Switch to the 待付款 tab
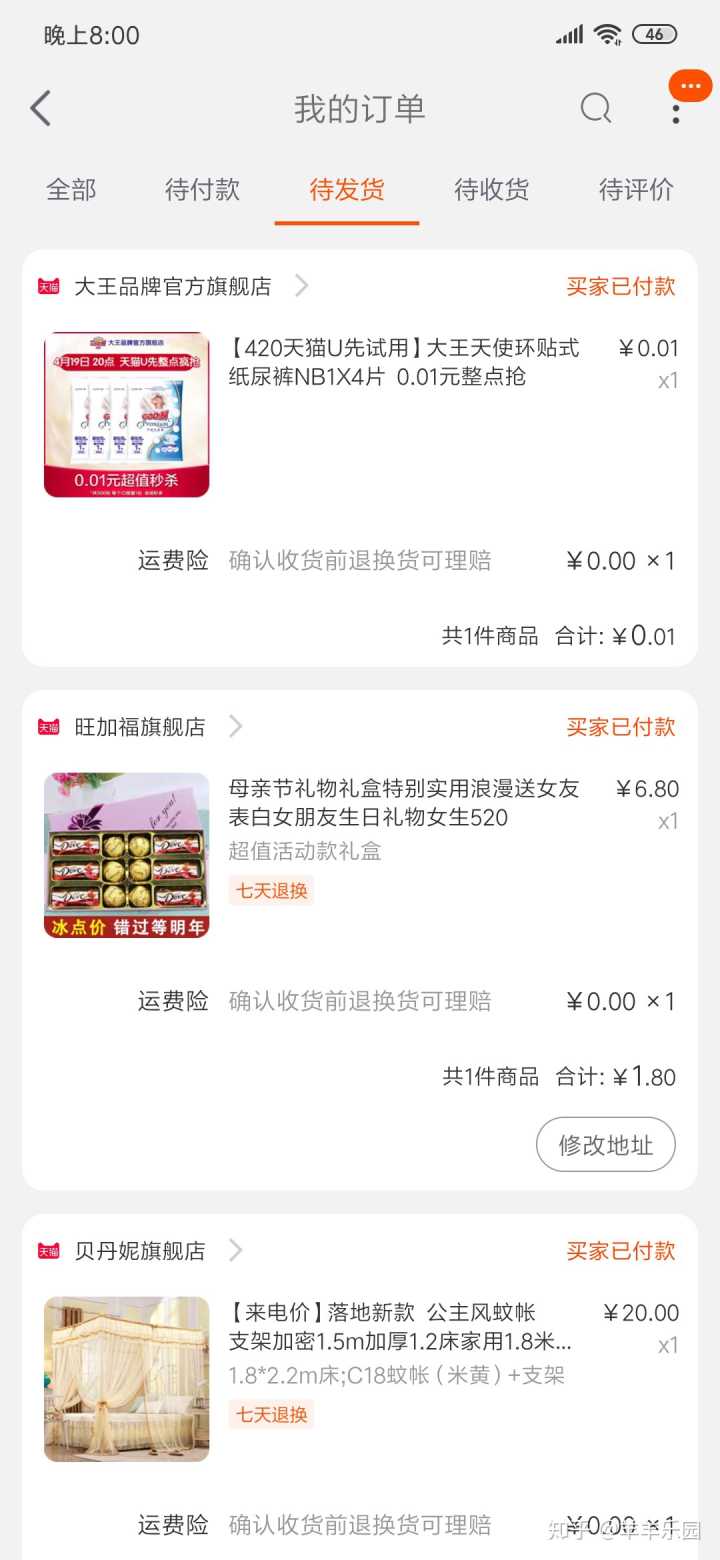This screenshot has width=720, height=1560. [x=203, y=190]
